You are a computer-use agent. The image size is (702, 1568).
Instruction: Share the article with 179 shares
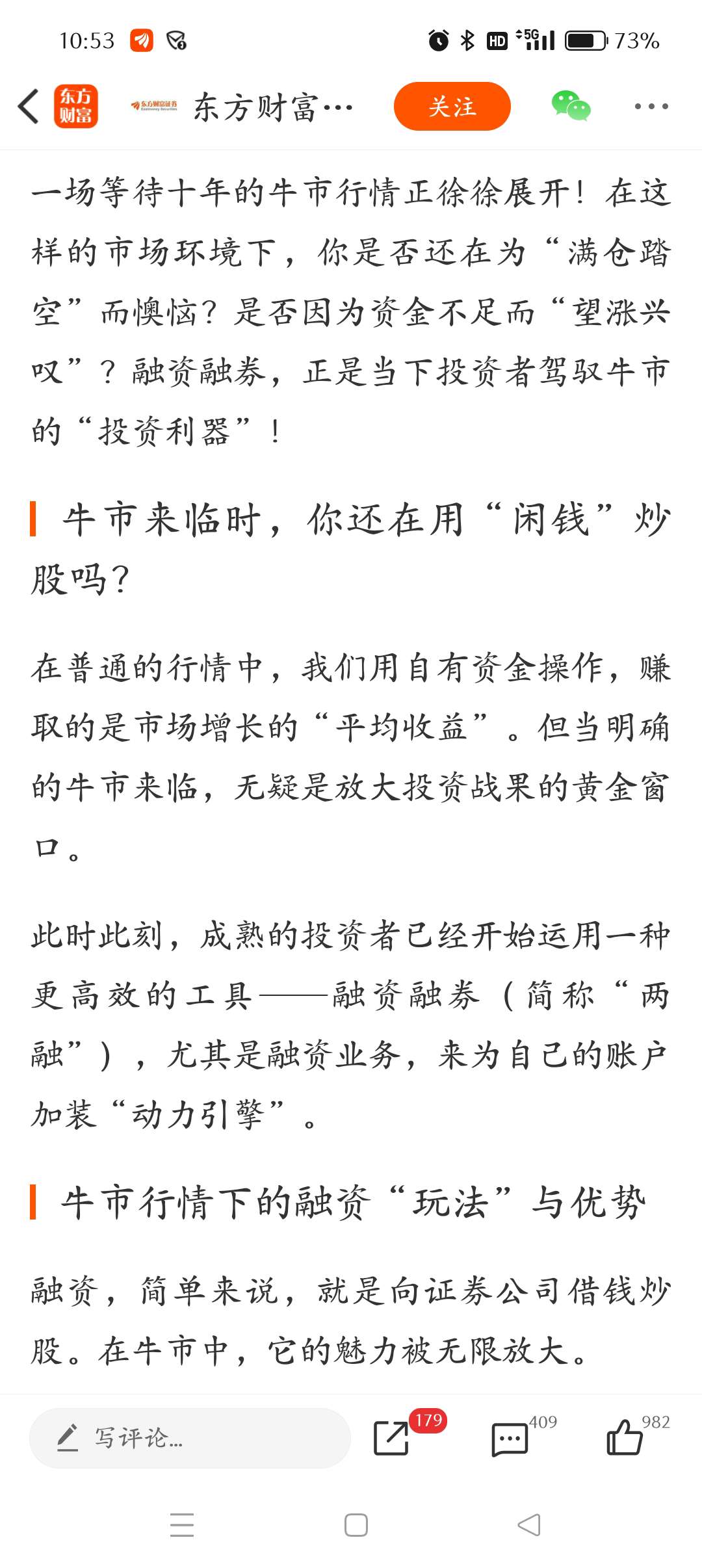point(391,1437)
